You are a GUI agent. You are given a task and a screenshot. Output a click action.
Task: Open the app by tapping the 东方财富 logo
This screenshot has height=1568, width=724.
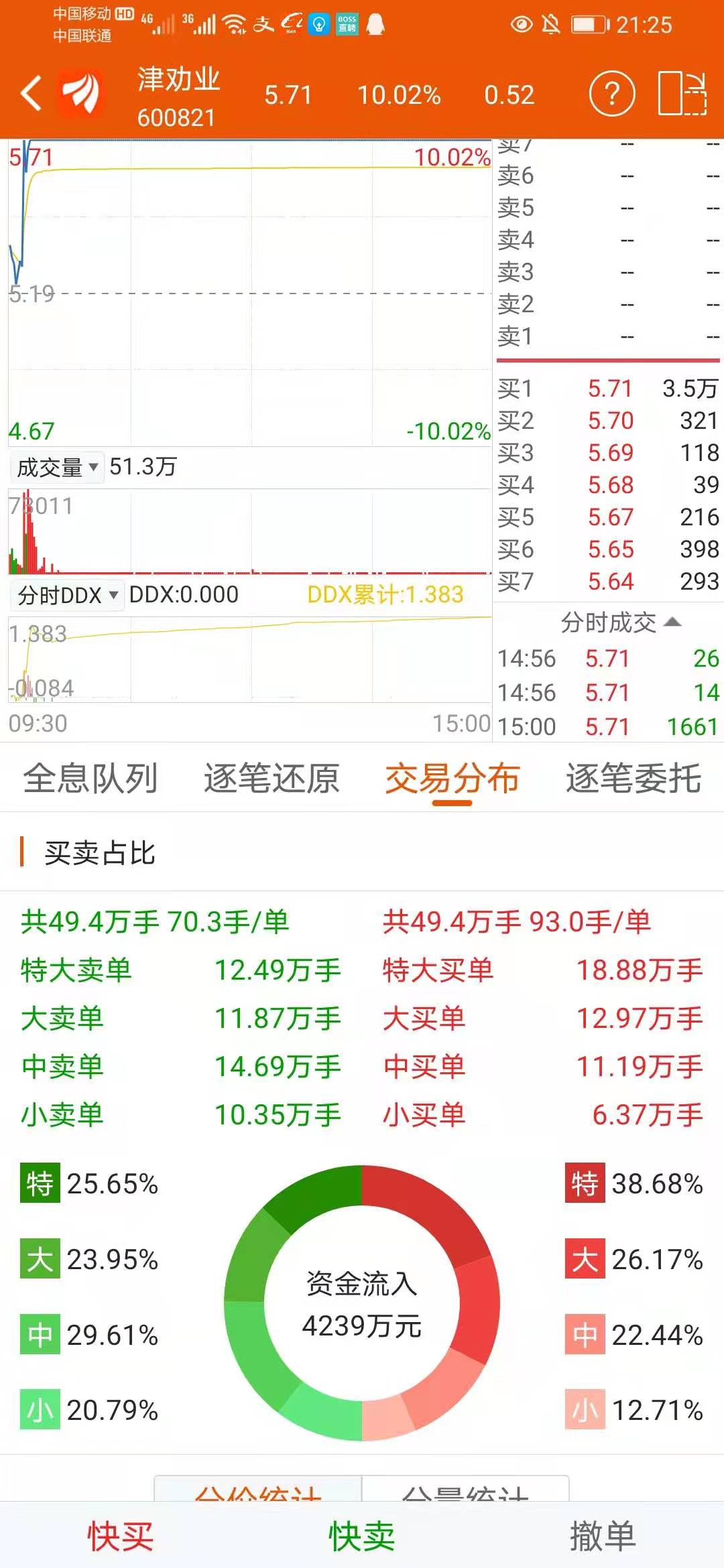pos(80,94)
